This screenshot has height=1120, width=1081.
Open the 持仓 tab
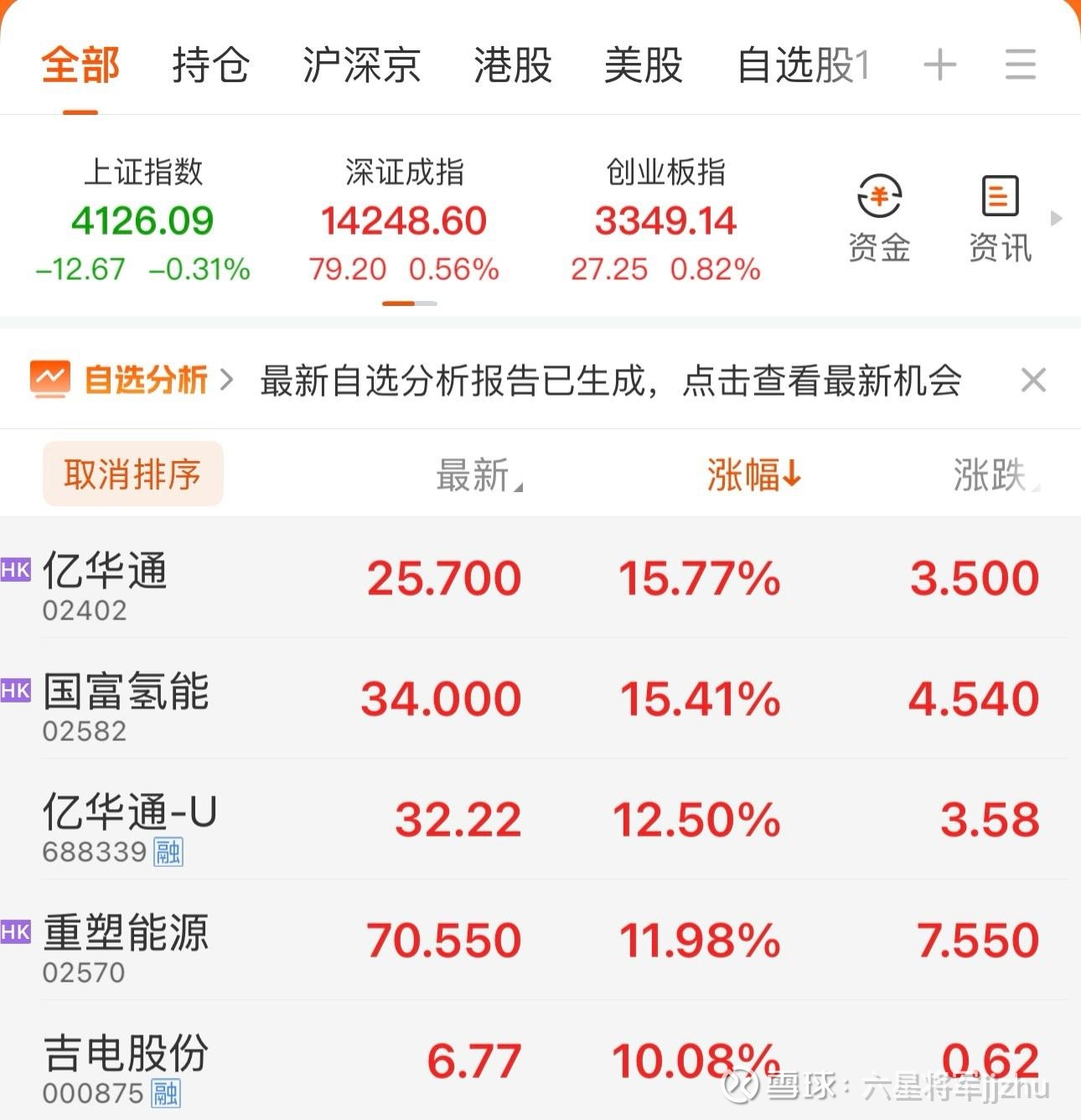pos(209,65)
